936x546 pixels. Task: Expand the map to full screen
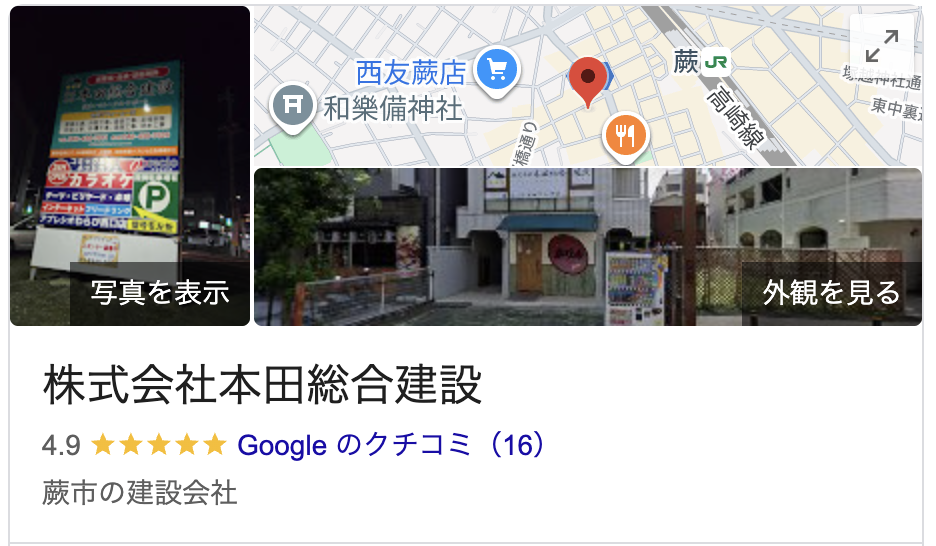[881, 45]
